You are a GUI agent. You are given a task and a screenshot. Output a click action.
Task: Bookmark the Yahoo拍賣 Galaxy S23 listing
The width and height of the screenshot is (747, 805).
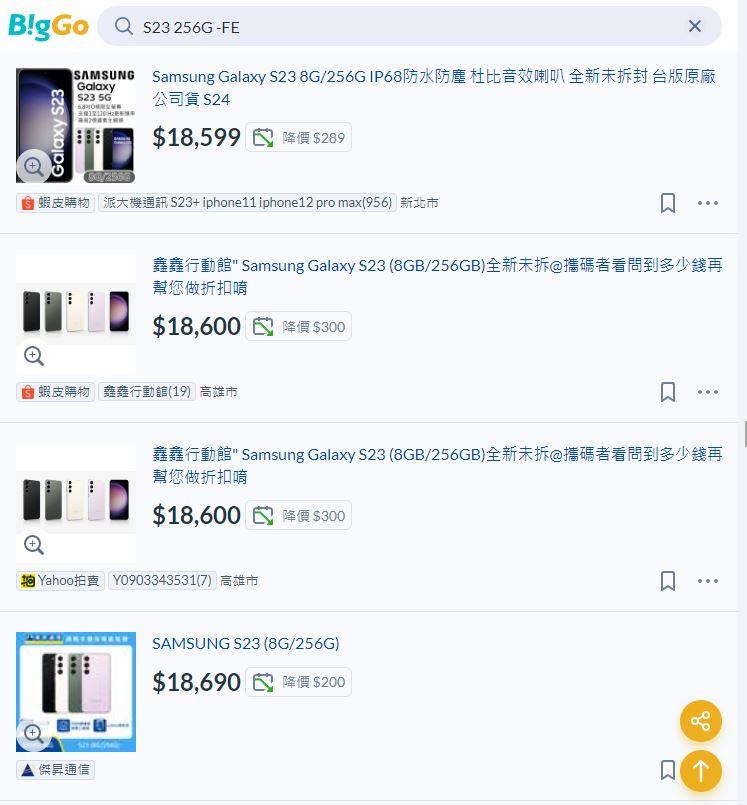tap(668, 581)
